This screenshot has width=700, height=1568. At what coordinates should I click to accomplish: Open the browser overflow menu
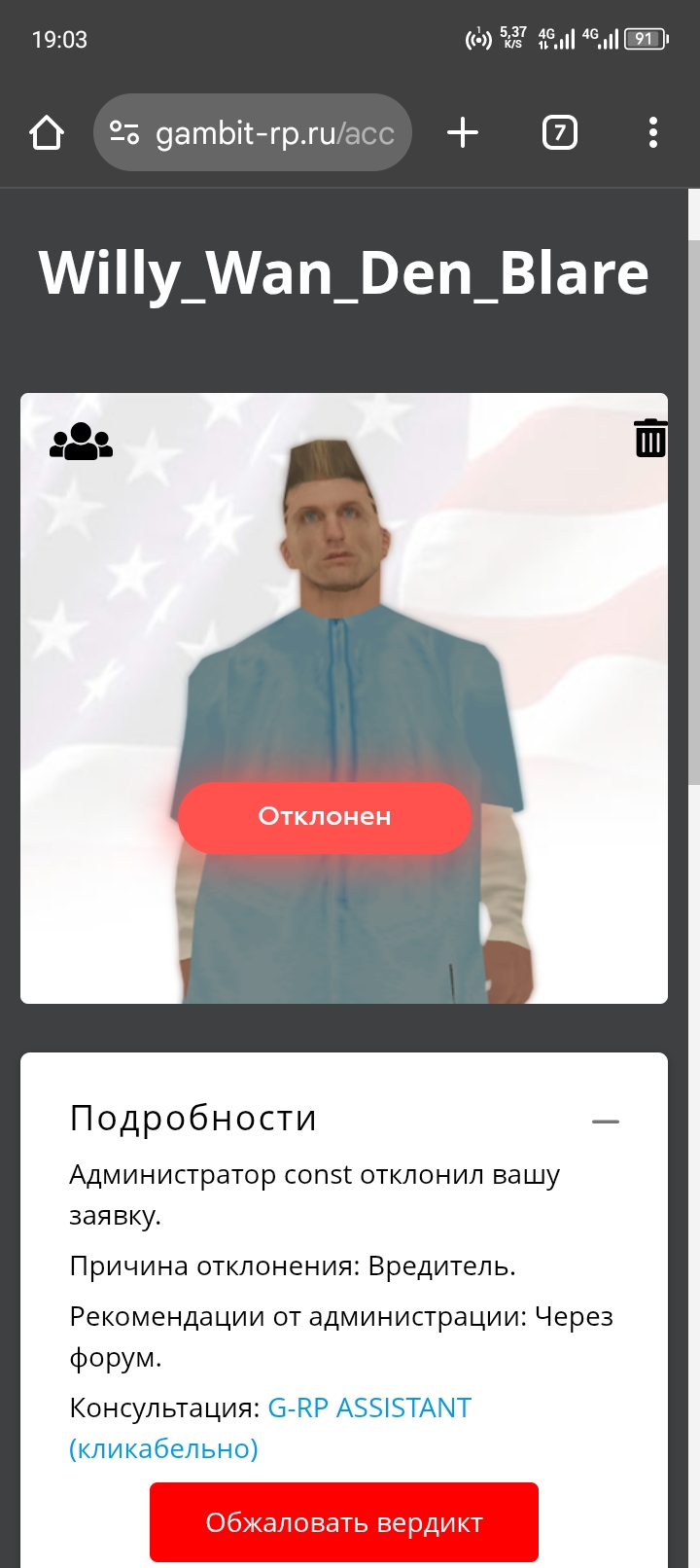(652, 132)
